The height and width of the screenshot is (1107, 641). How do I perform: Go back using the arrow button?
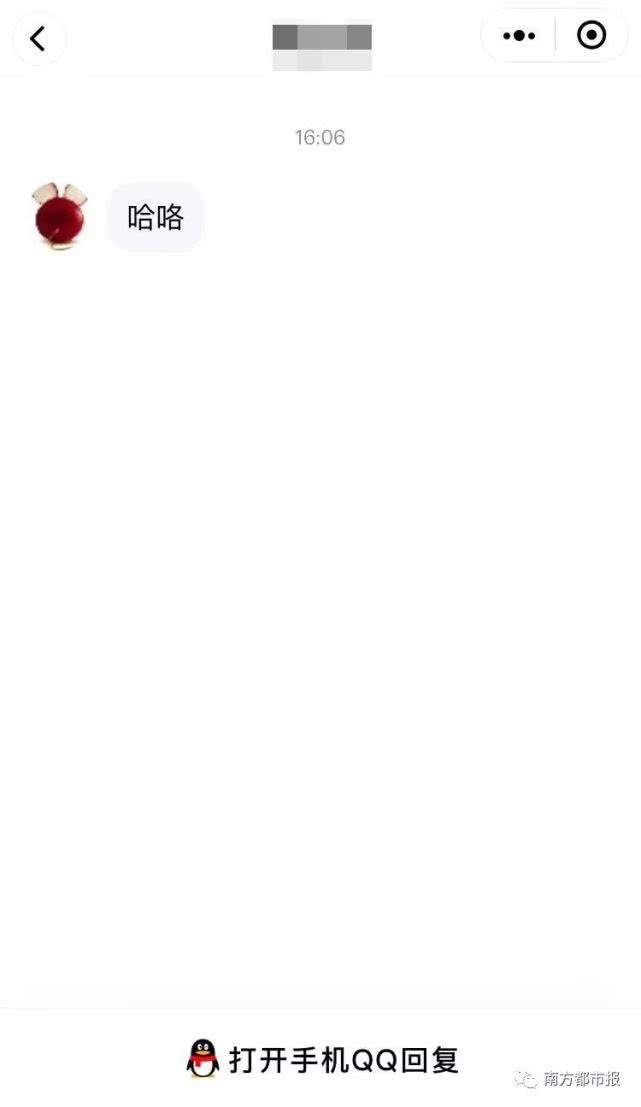(38, 39)
